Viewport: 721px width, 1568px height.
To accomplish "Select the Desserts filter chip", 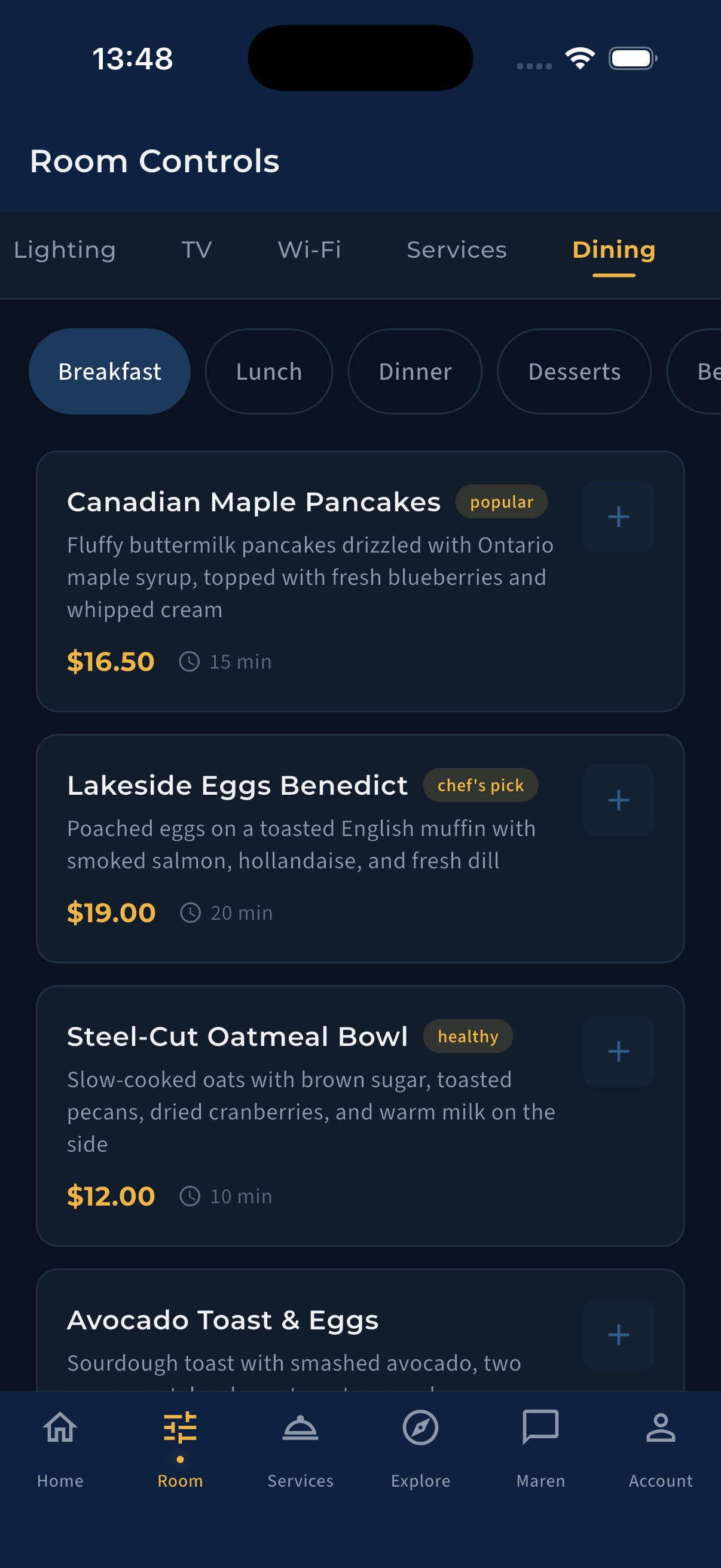I will pos(573,371).
